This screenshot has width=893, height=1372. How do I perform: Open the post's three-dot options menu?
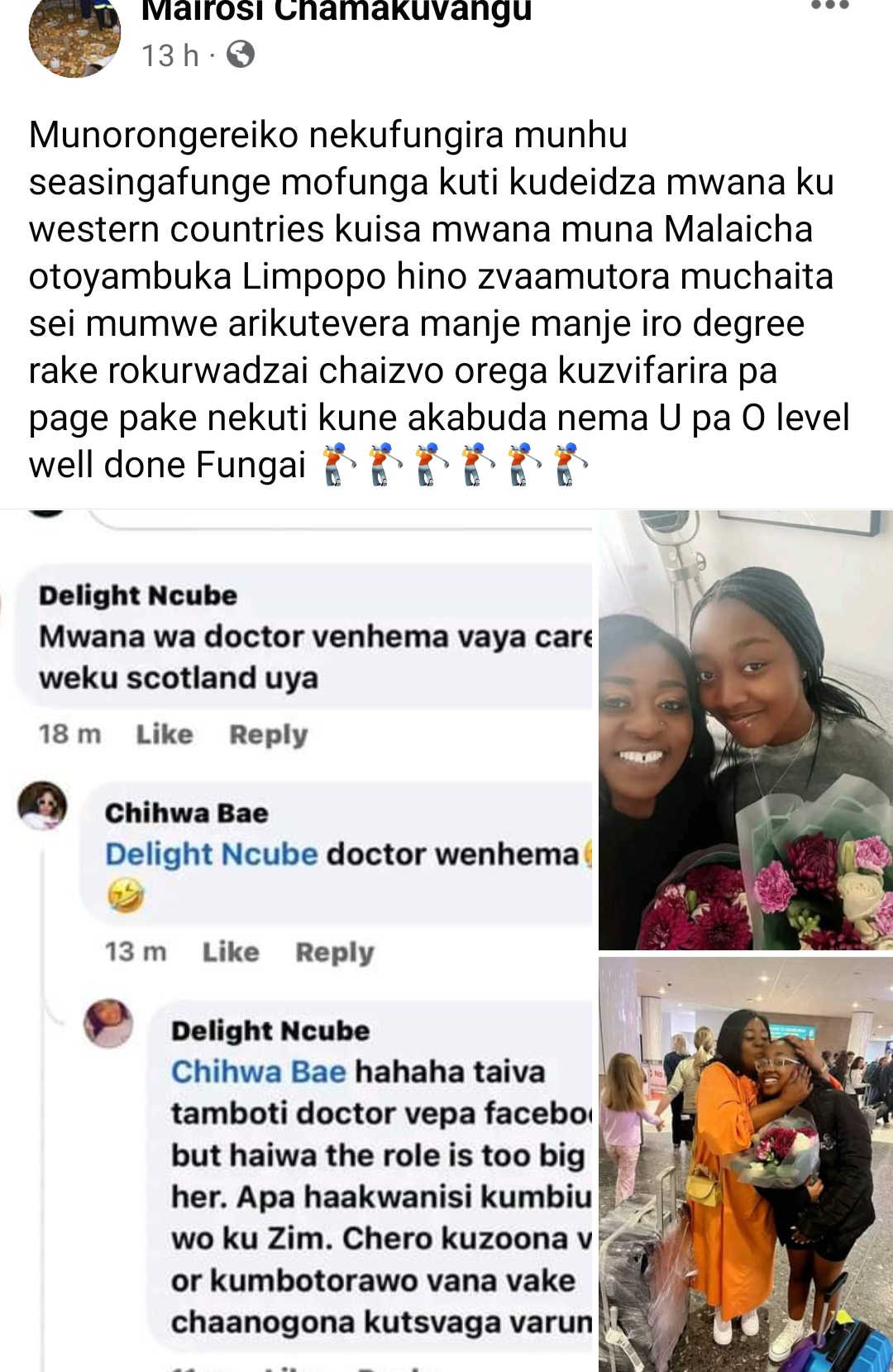(829, 7)
